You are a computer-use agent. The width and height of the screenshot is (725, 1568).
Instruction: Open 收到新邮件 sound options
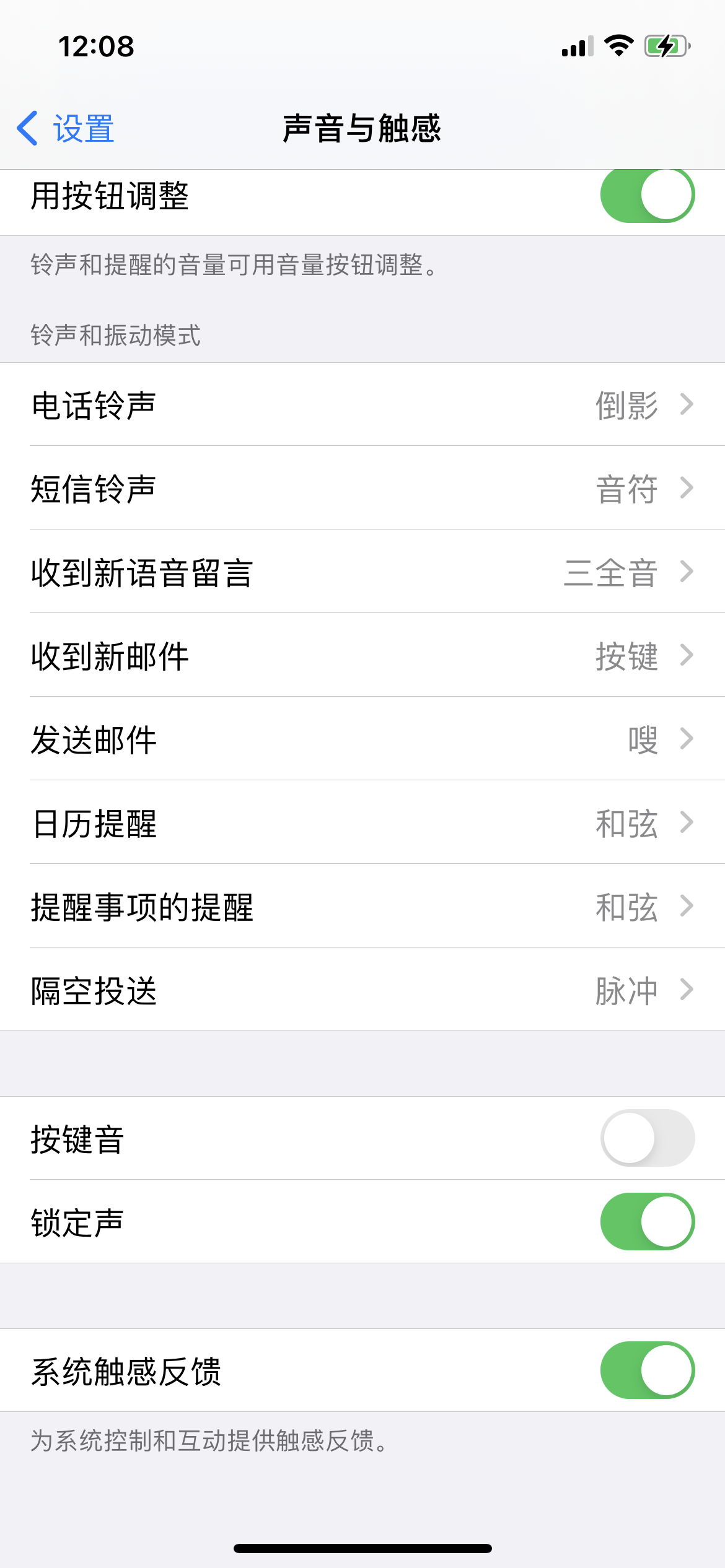point(362,656)
